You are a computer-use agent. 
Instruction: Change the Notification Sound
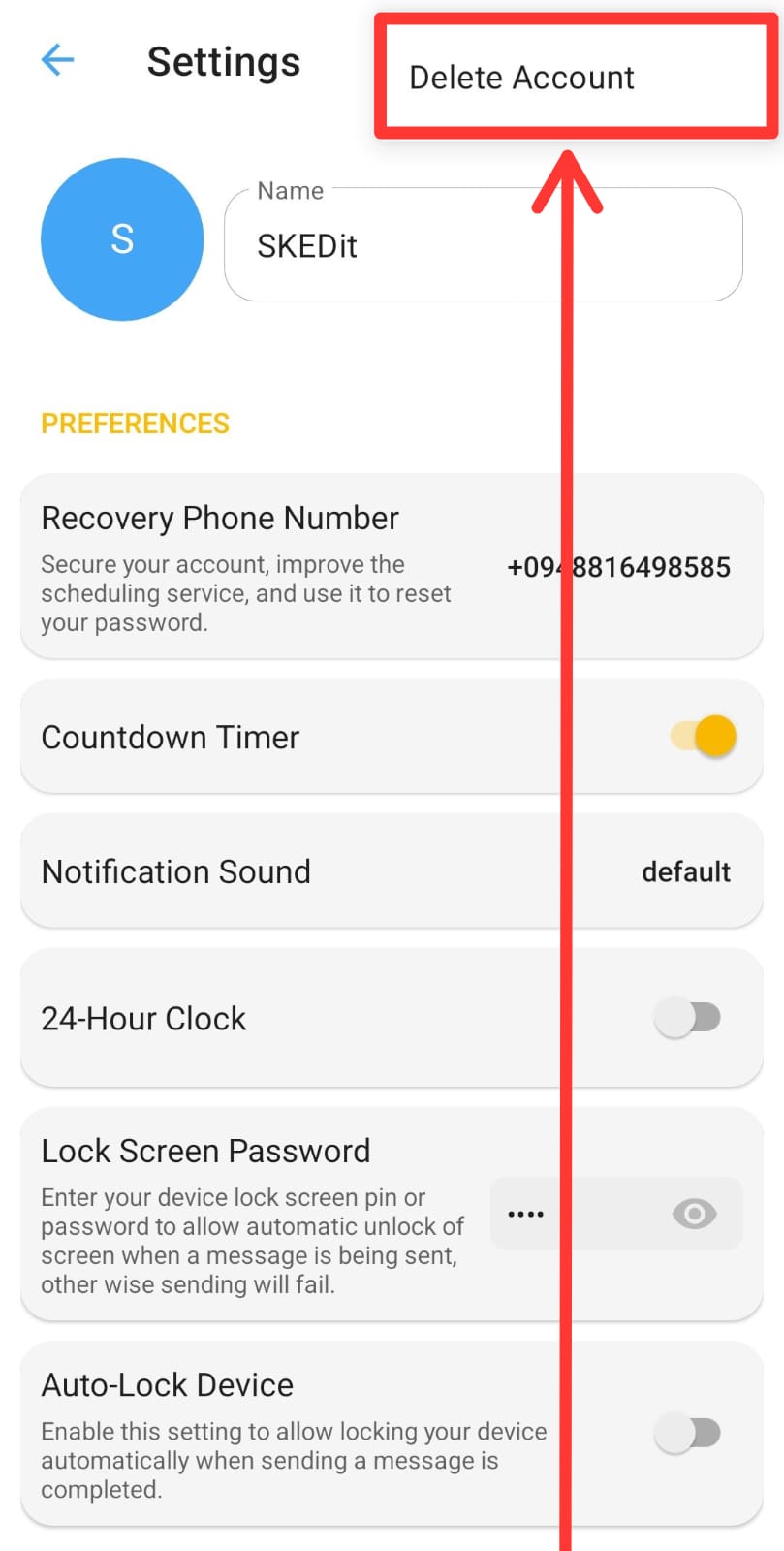click(392, 871)
